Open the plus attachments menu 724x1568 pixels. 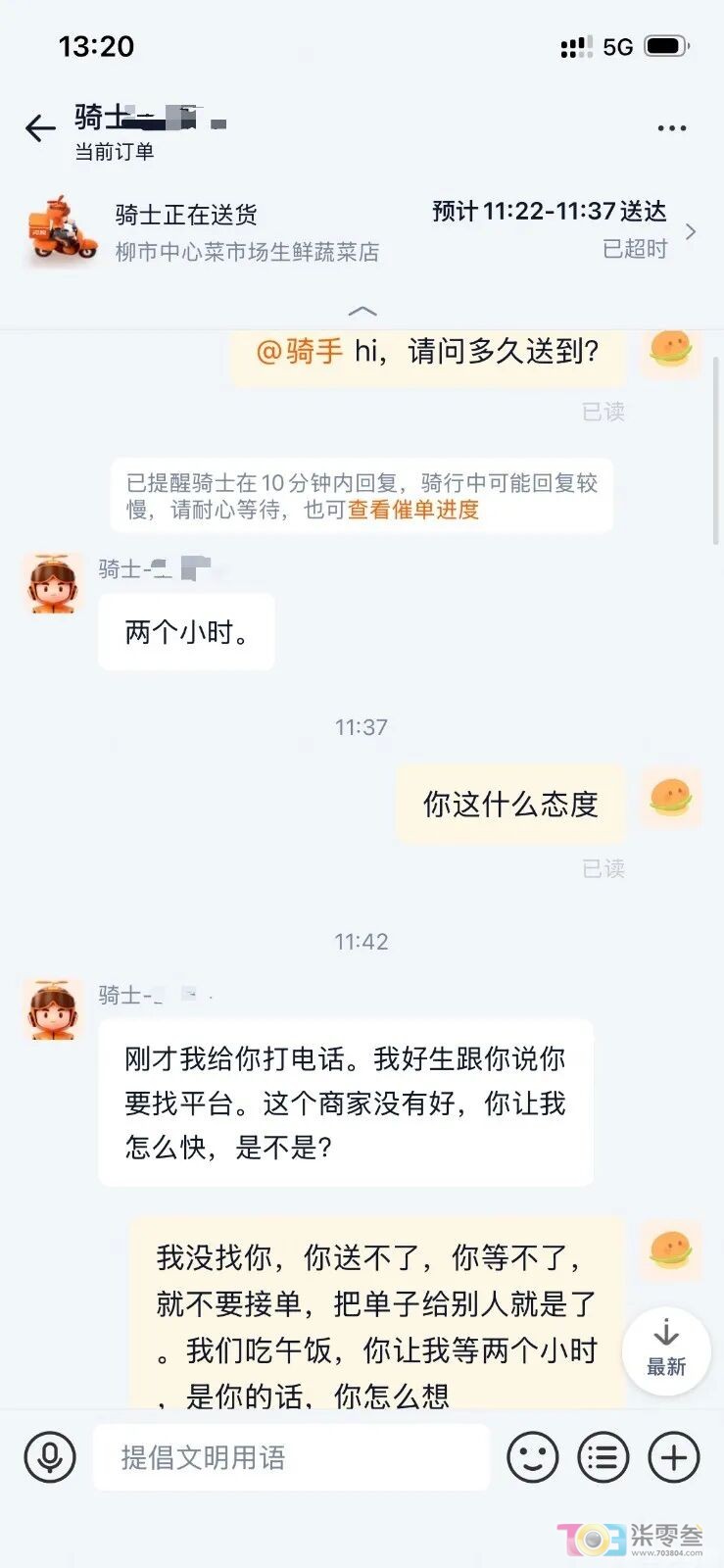[674, 1457]
